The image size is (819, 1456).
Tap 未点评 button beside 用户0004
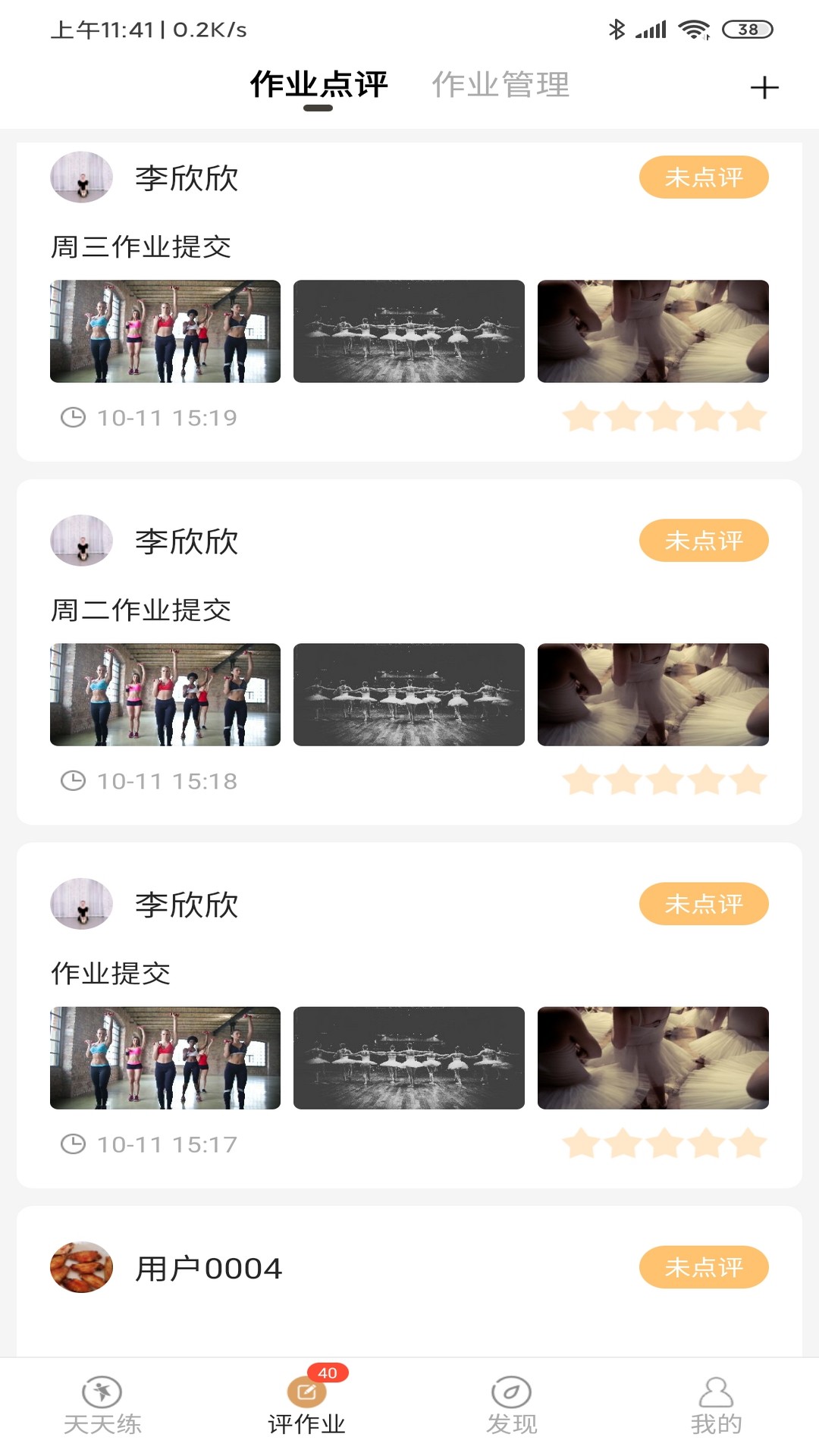(x=703, y=1267)
